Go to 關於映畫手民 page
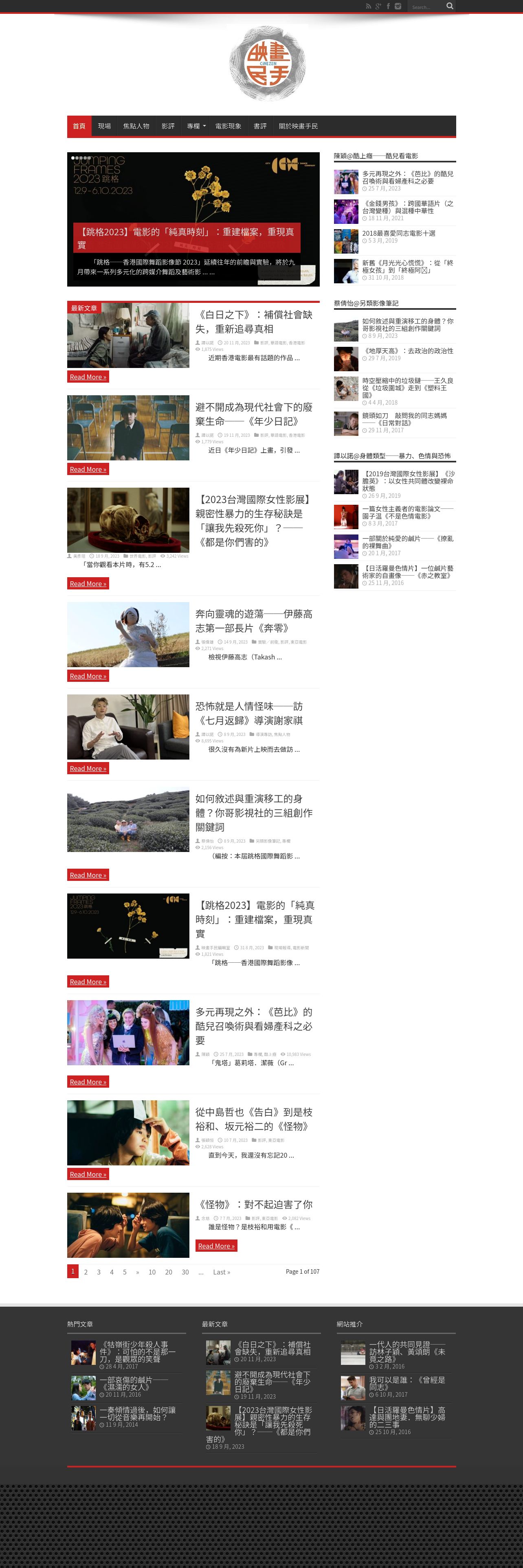Screen dimensions: 523x1568 pos(298,126)
